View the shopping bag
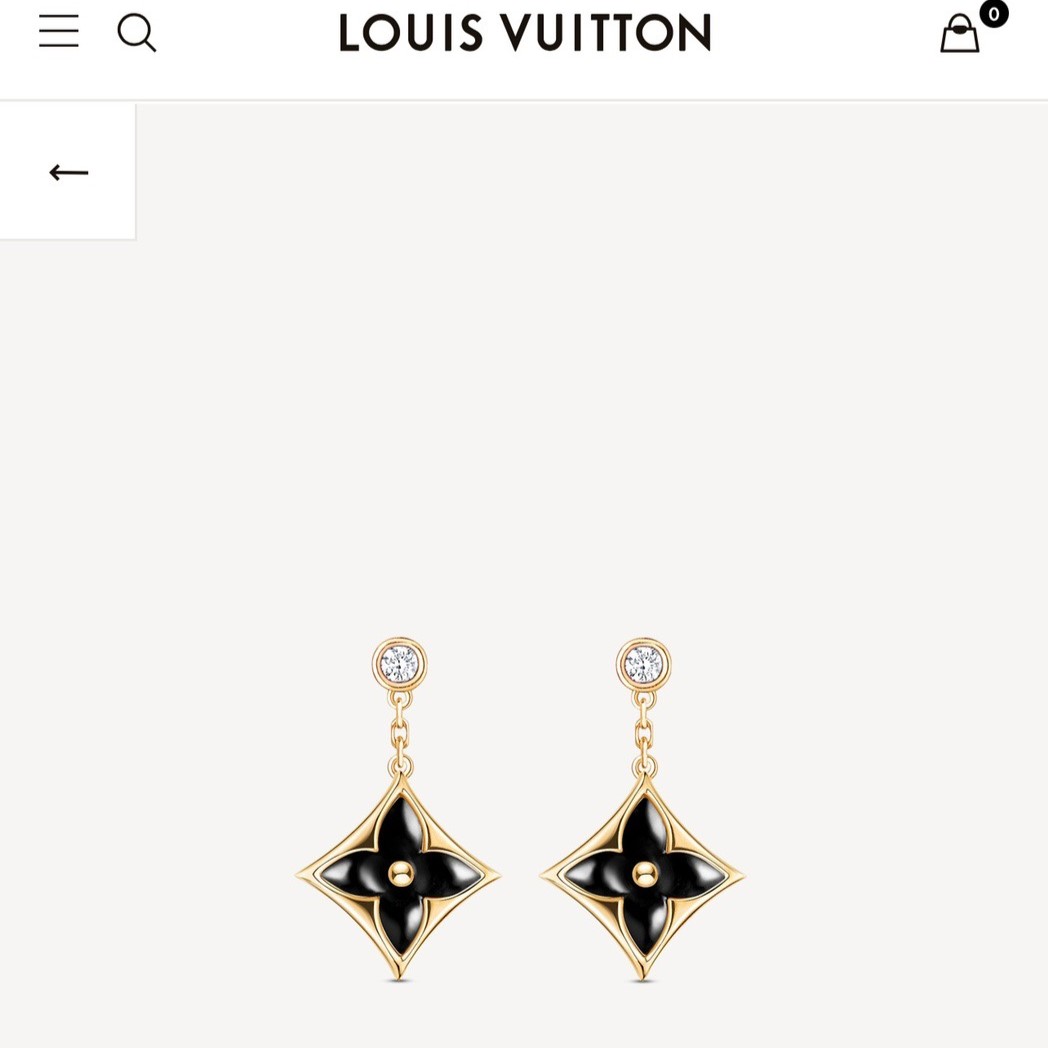The width and height of the screenshot is (1048, 1048). click(x=961, y=33)
